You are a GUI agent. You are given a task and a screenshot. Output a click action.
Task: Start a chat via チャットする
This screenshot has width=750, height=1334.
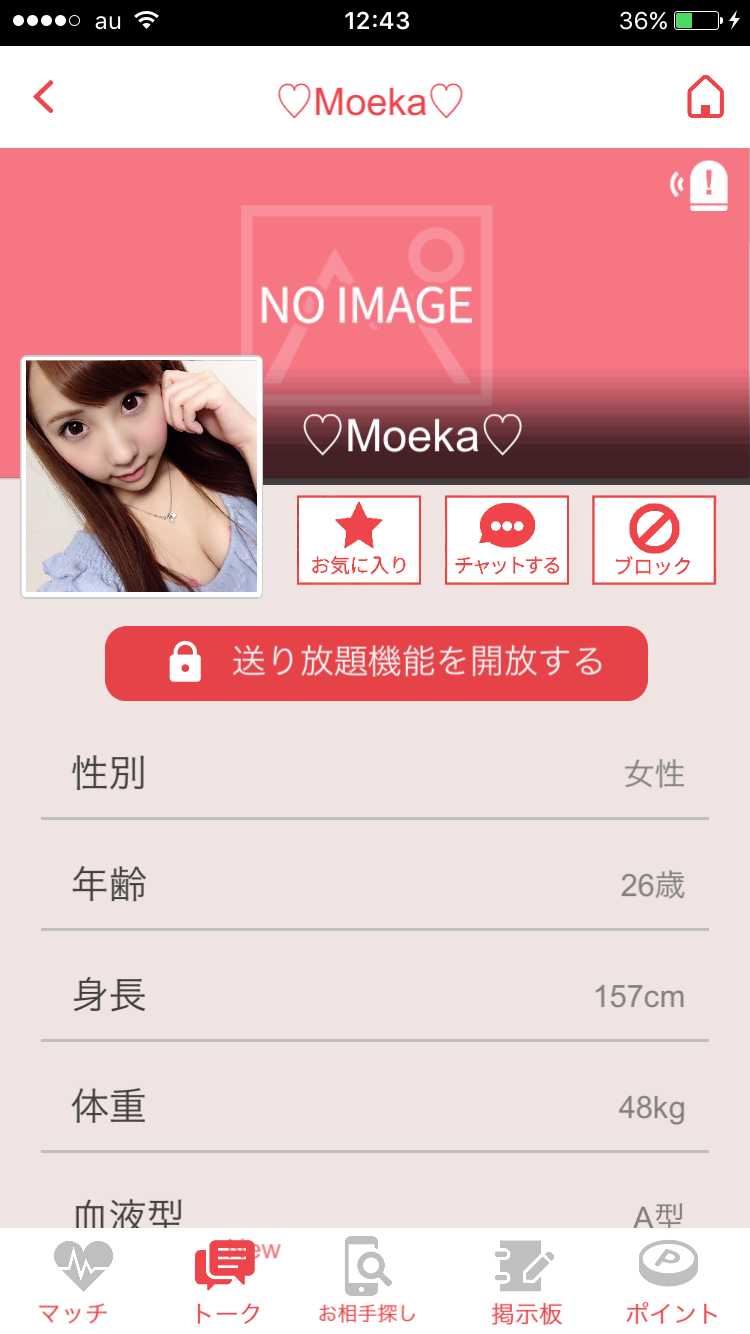click(507, 540)
